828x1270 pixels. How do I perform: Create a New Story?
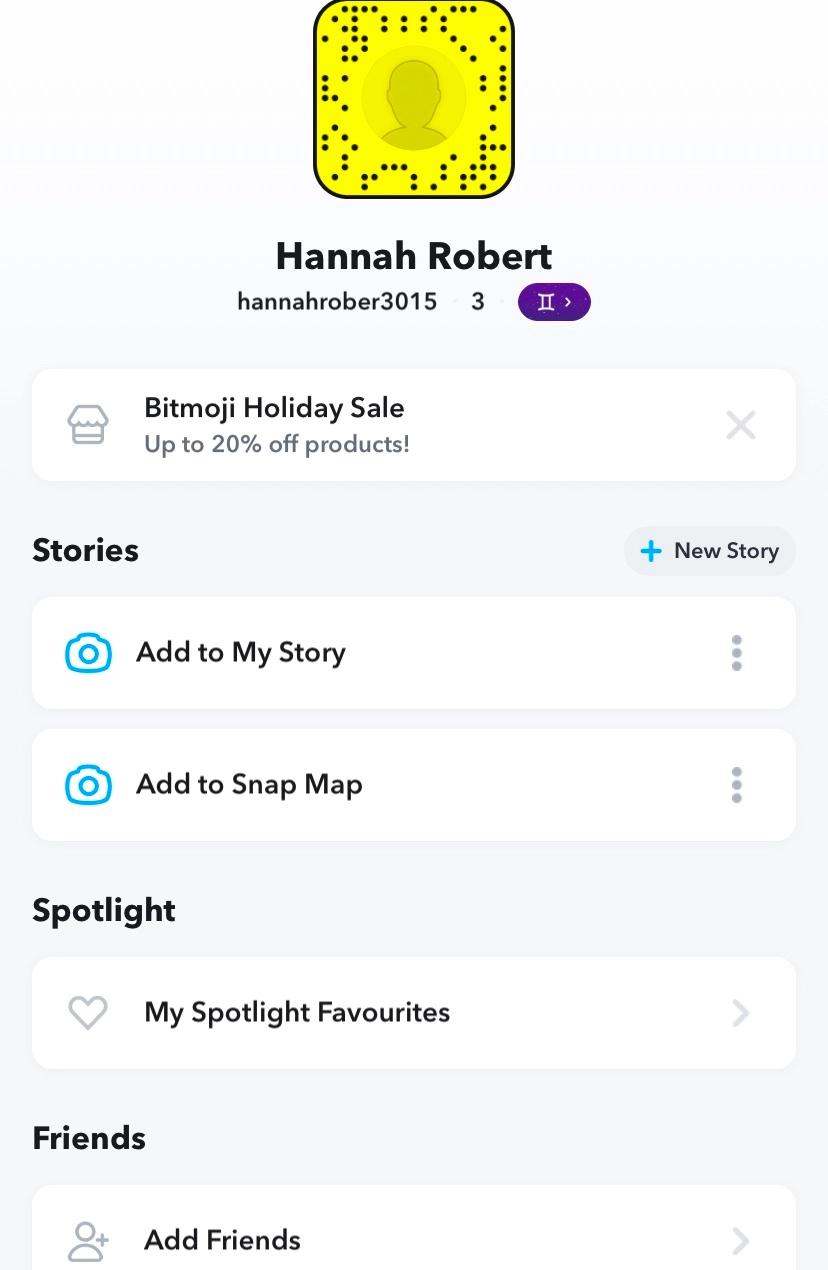710,551
